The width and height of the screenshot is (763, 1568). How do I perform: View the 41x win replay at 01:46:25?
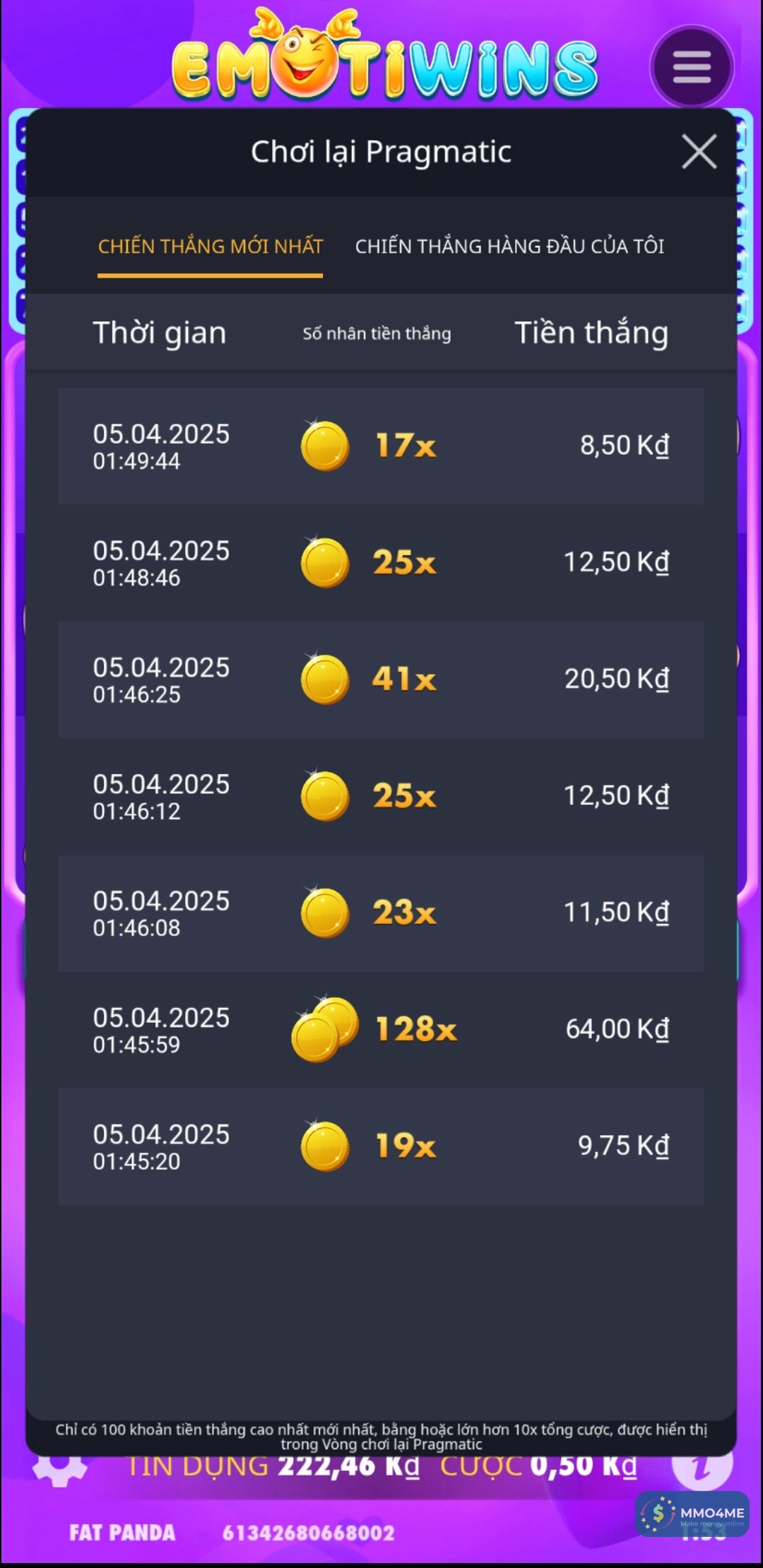tap(381, 679)
